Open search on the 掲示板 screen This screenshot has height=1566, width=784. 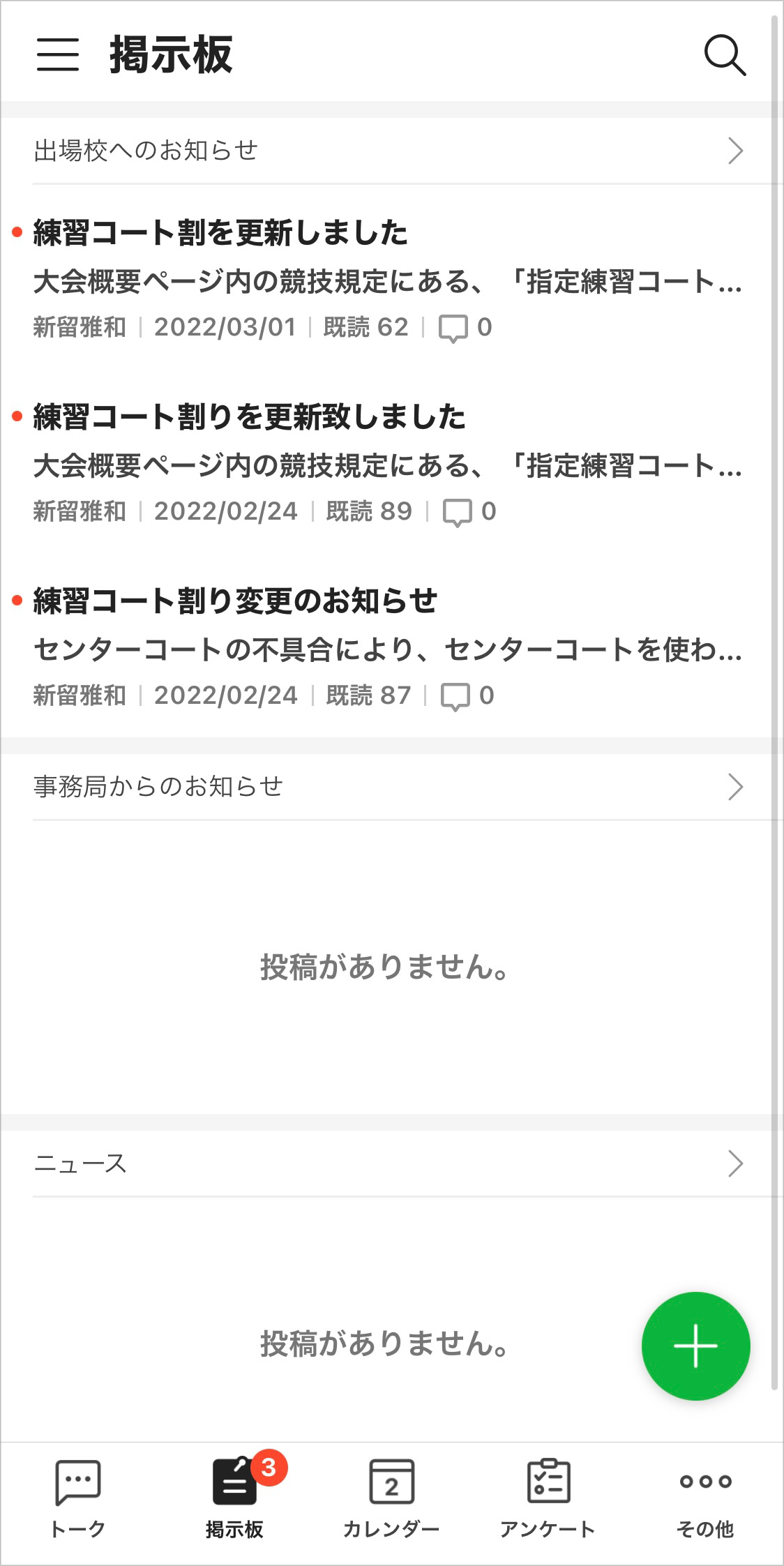click(x=724, y=54)
